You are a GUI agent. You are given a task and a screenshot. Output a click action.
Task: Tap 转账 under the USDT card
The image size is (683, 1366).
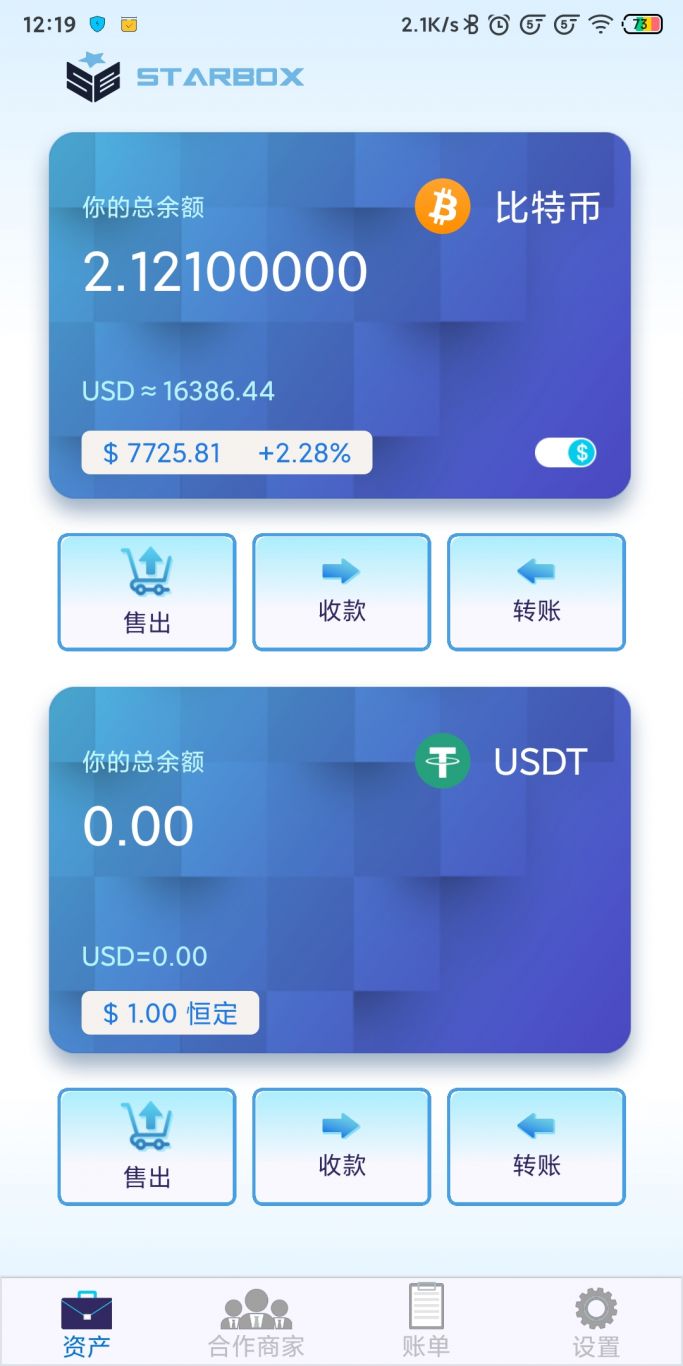pos(536,1146)
